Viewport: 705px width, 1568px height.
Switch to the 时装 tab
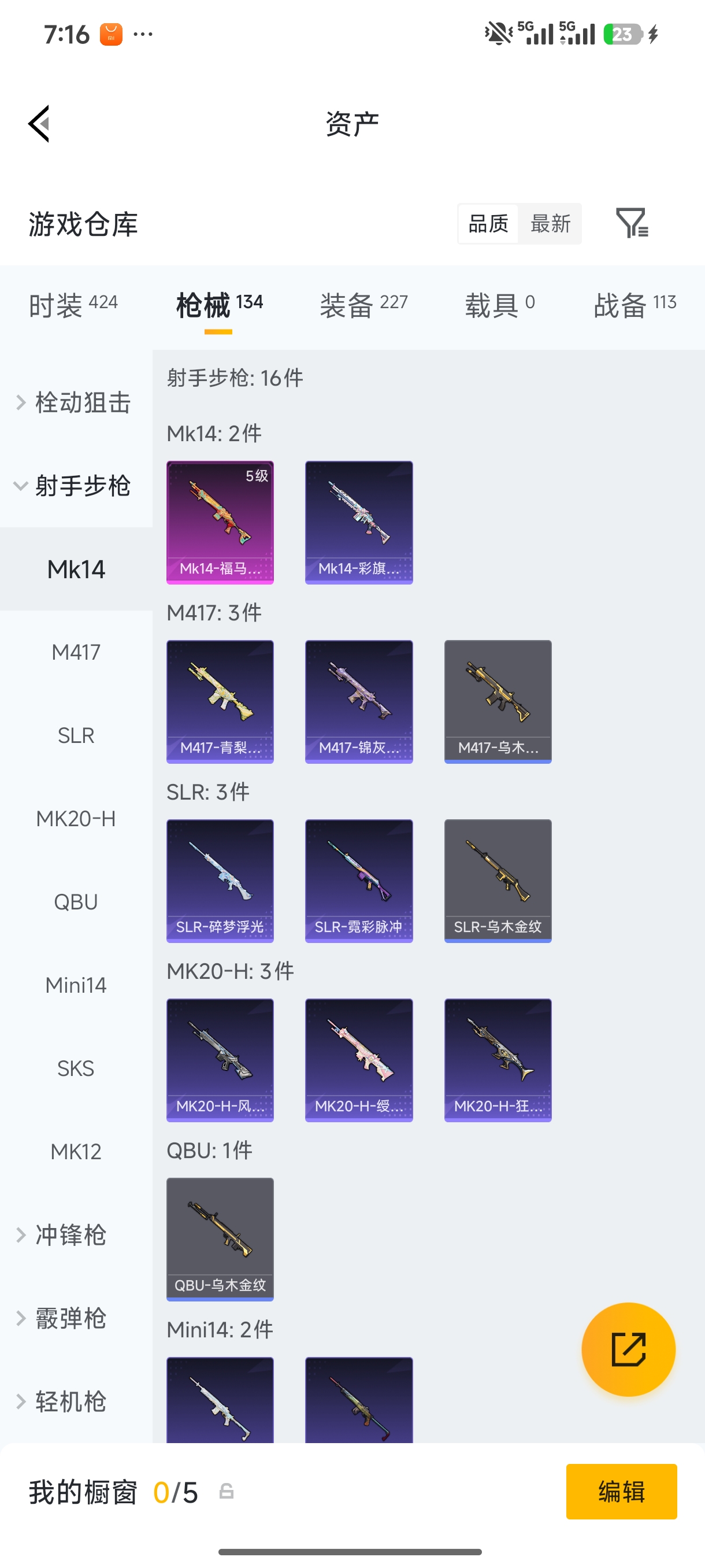73,305
